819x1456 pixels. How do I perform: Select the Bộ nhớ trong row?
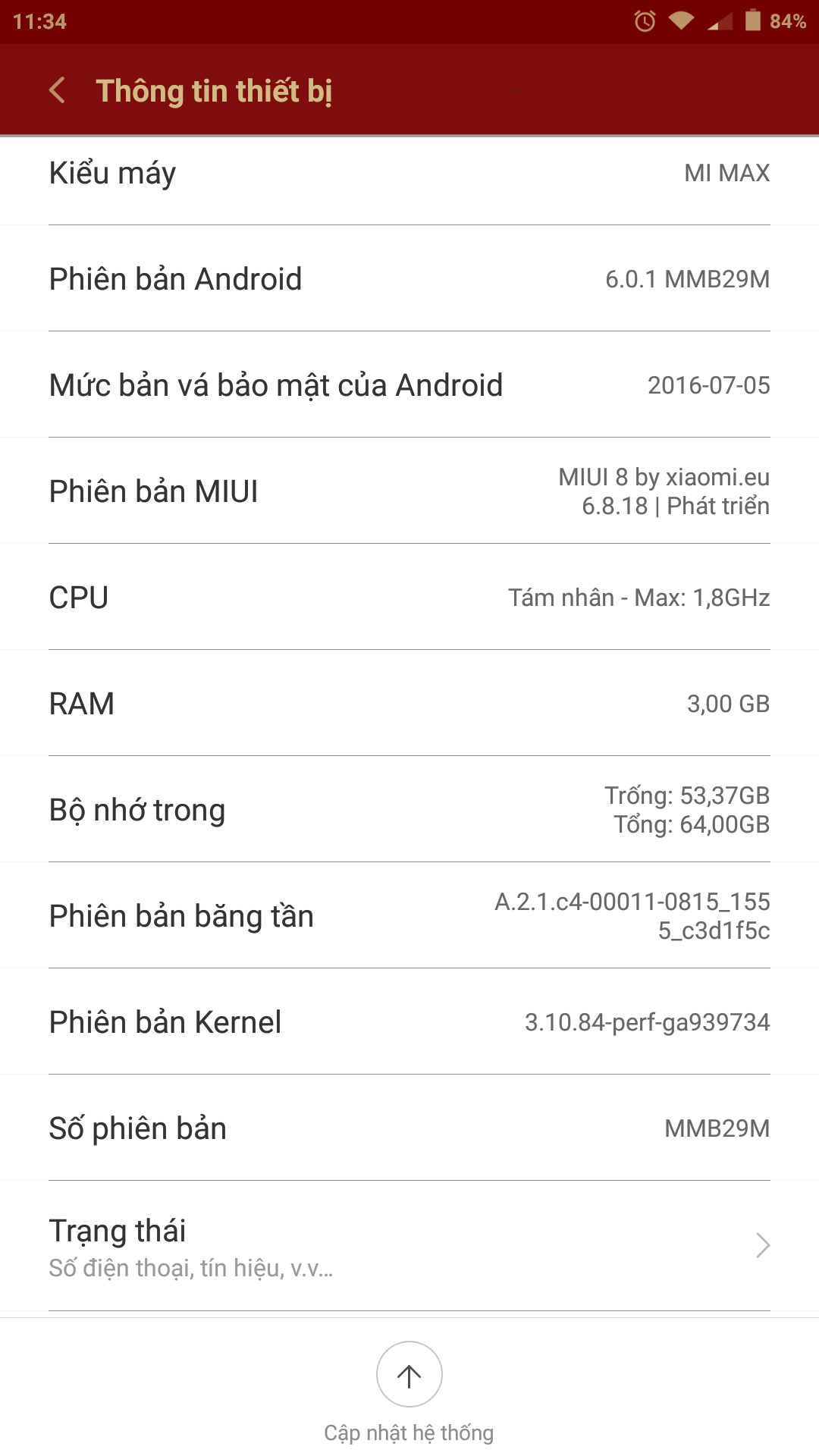(x=409, y=809)
